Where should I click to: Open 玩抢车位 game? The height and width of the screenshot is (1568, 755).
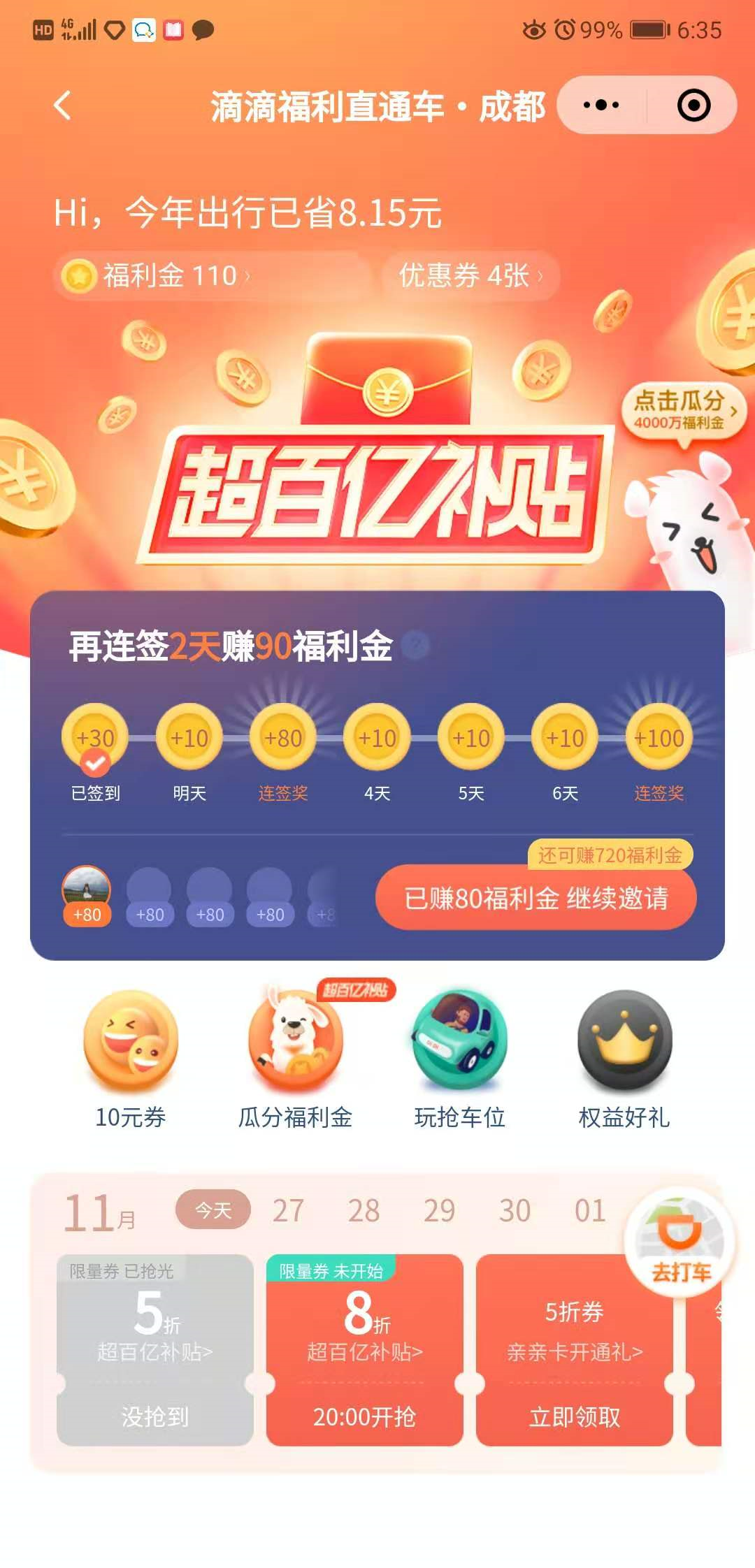459,1059
